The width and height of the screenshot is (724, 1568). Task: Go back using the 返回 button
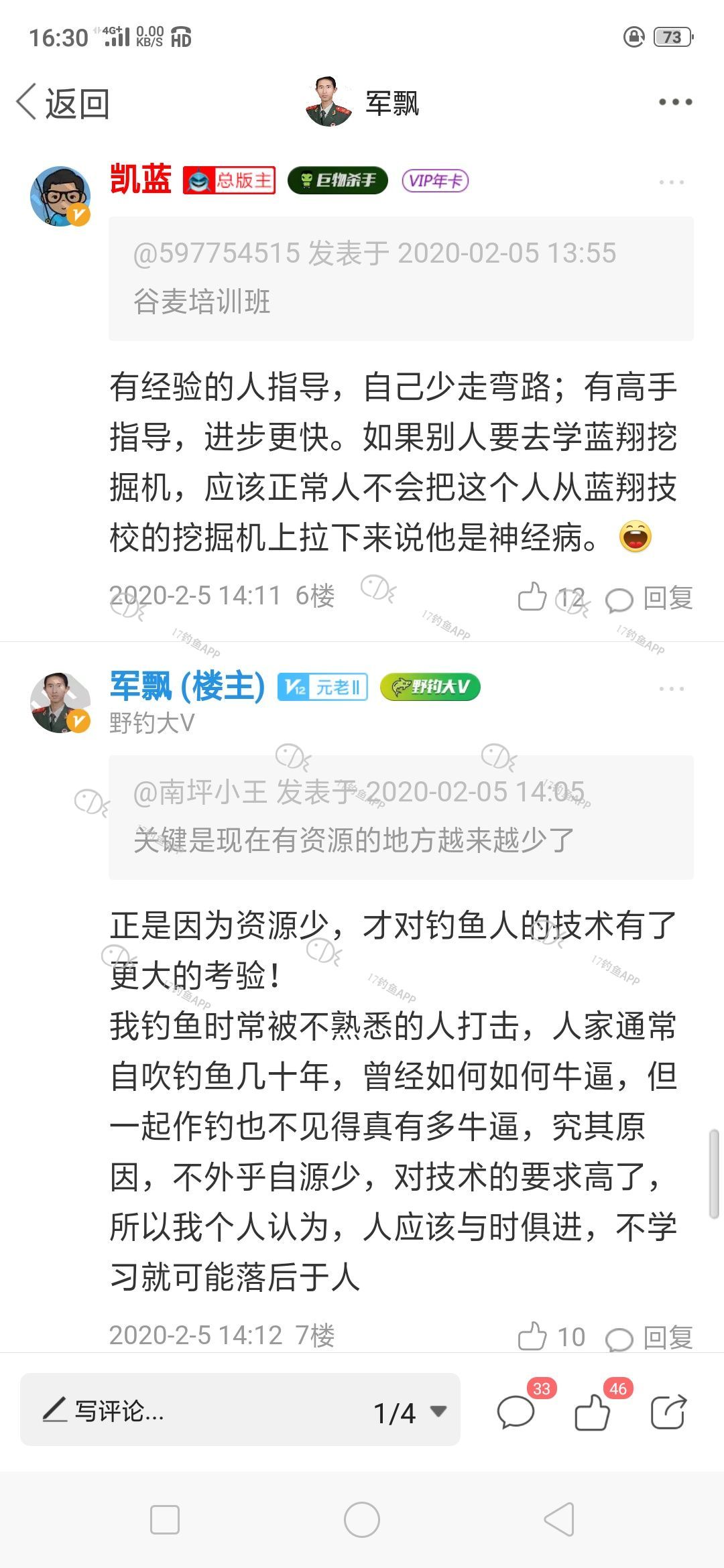coord(64,103)
